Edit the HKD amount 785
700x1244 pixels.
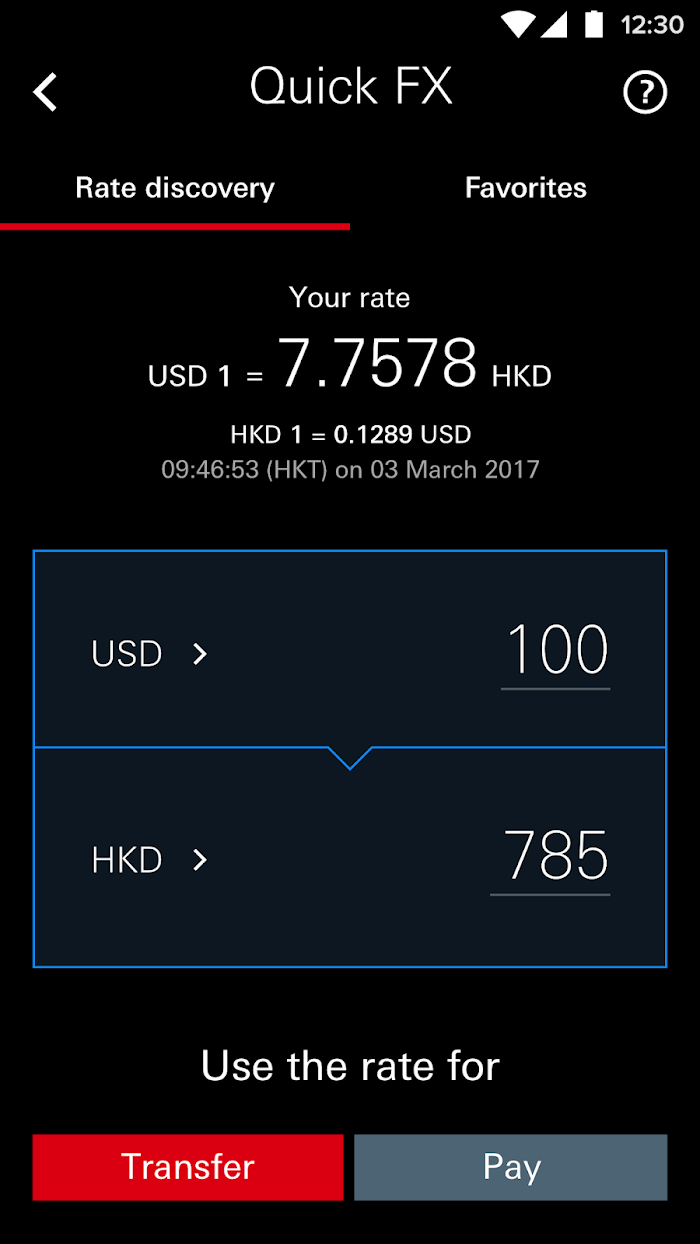[551, 858]
